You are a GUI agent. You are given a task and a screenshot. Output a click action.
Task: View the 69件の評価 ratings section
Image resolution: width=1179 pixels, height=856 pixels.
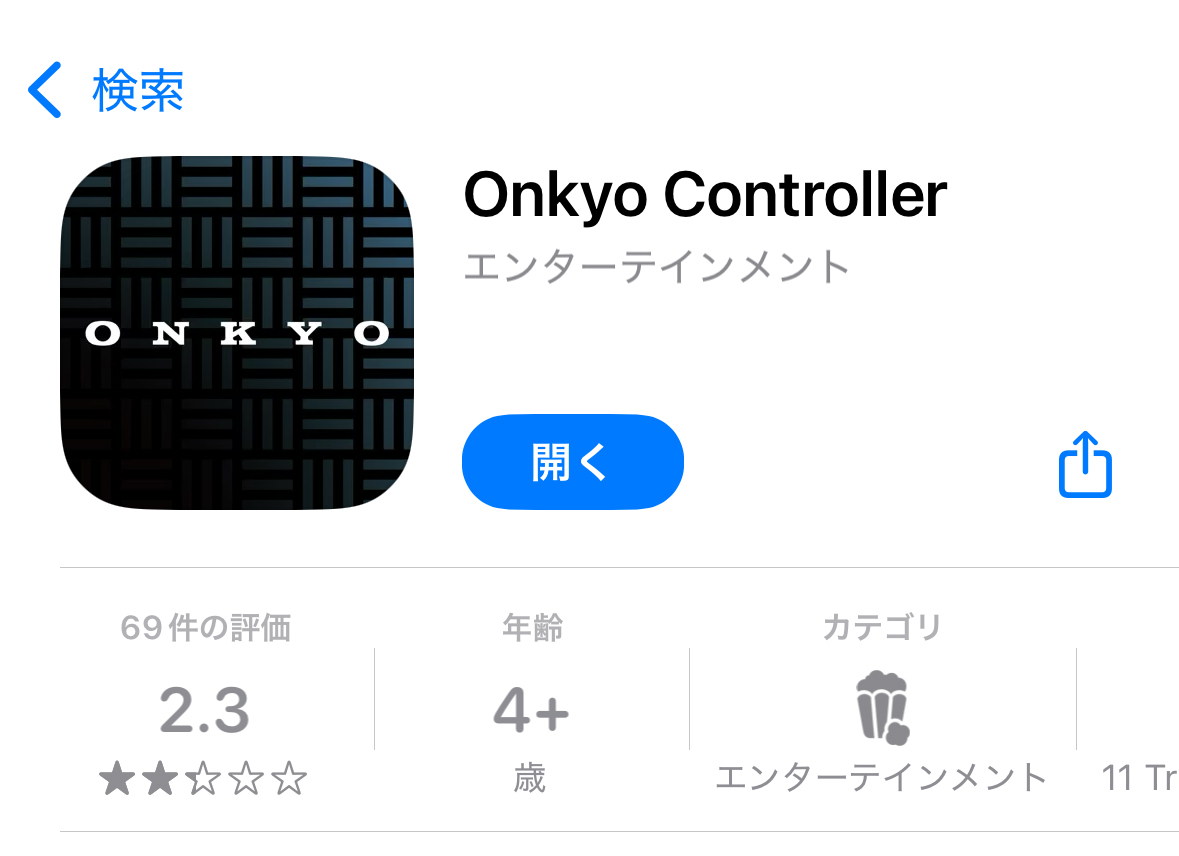pos(204,711)
